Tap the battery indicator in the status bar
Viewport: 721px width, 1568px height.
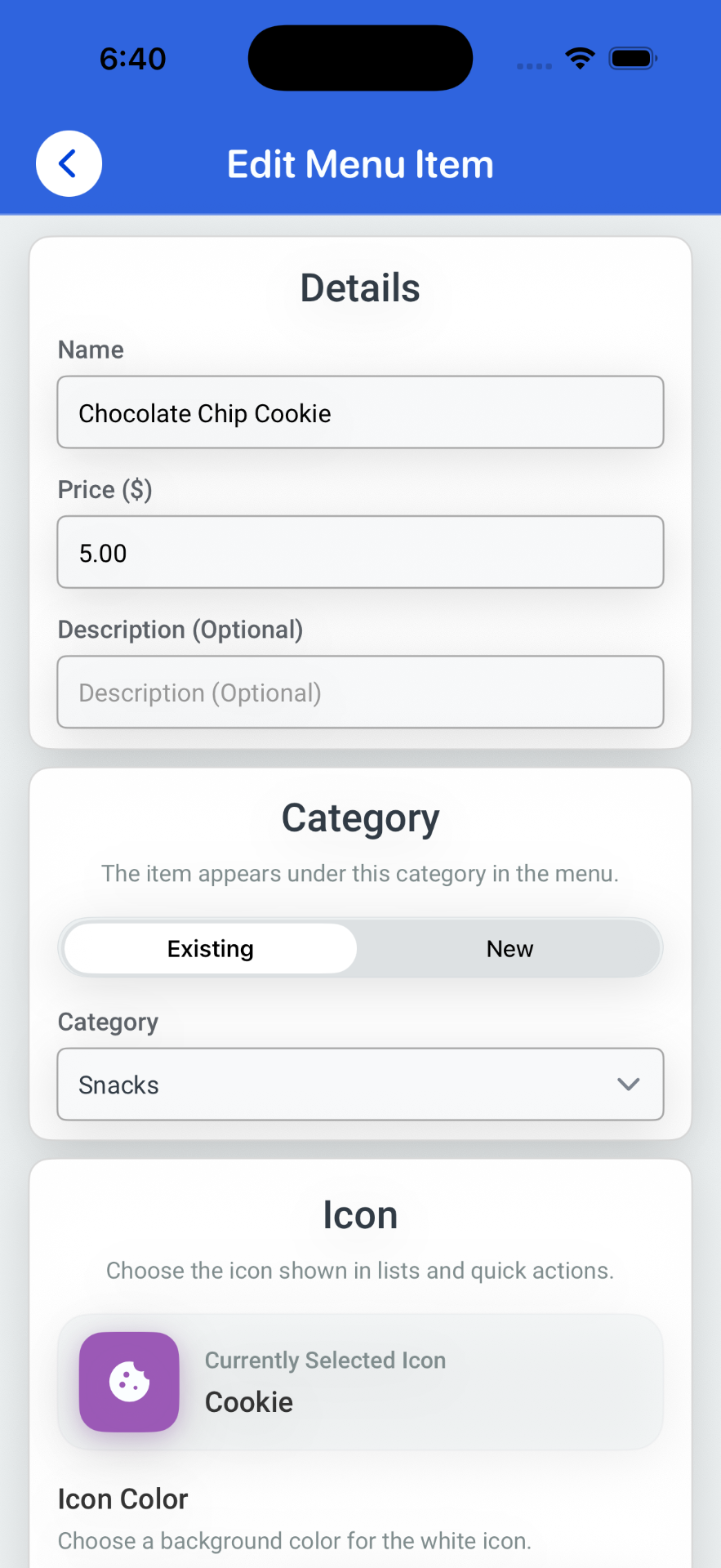coord(632,57)
